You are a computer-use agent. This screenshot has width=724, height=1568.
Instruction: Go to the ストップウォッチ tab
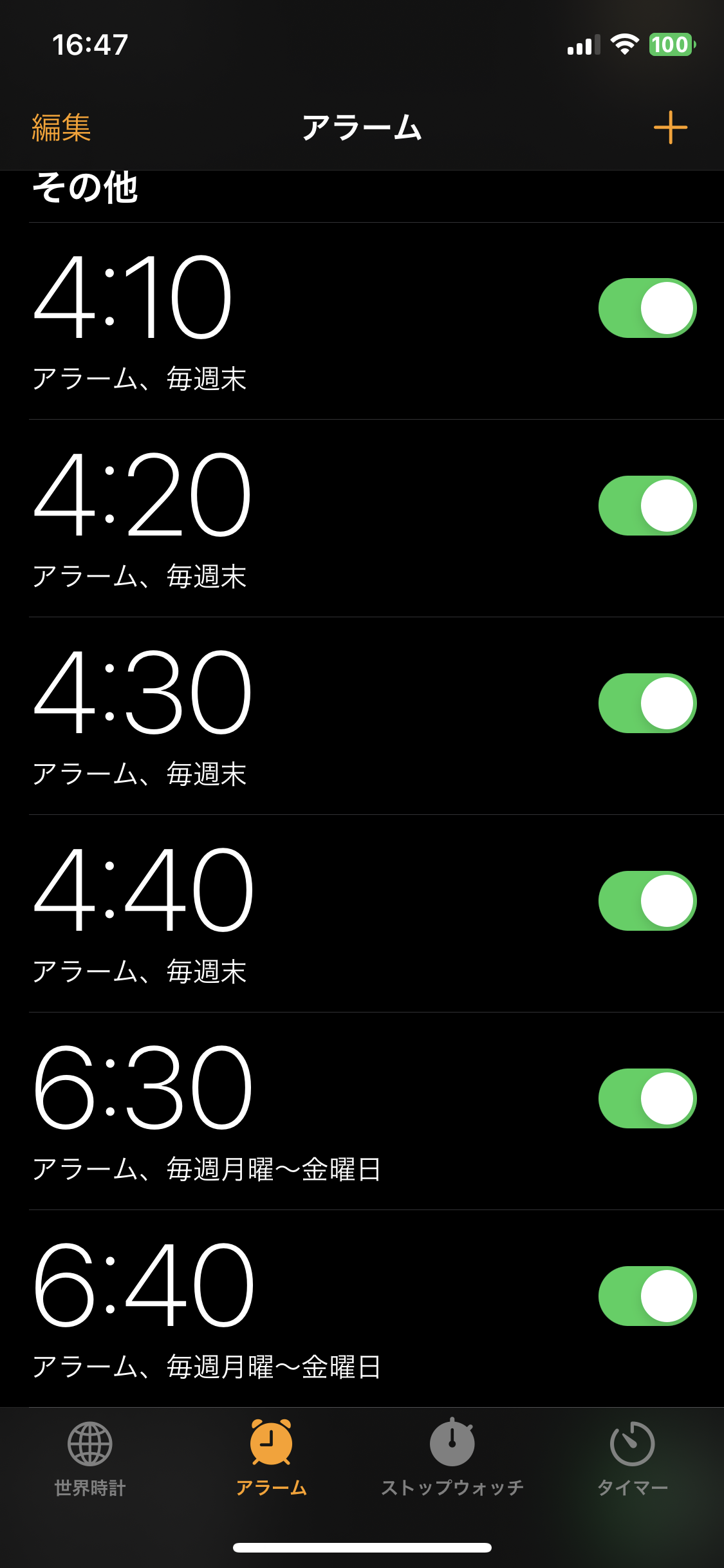click(452, 1459)
